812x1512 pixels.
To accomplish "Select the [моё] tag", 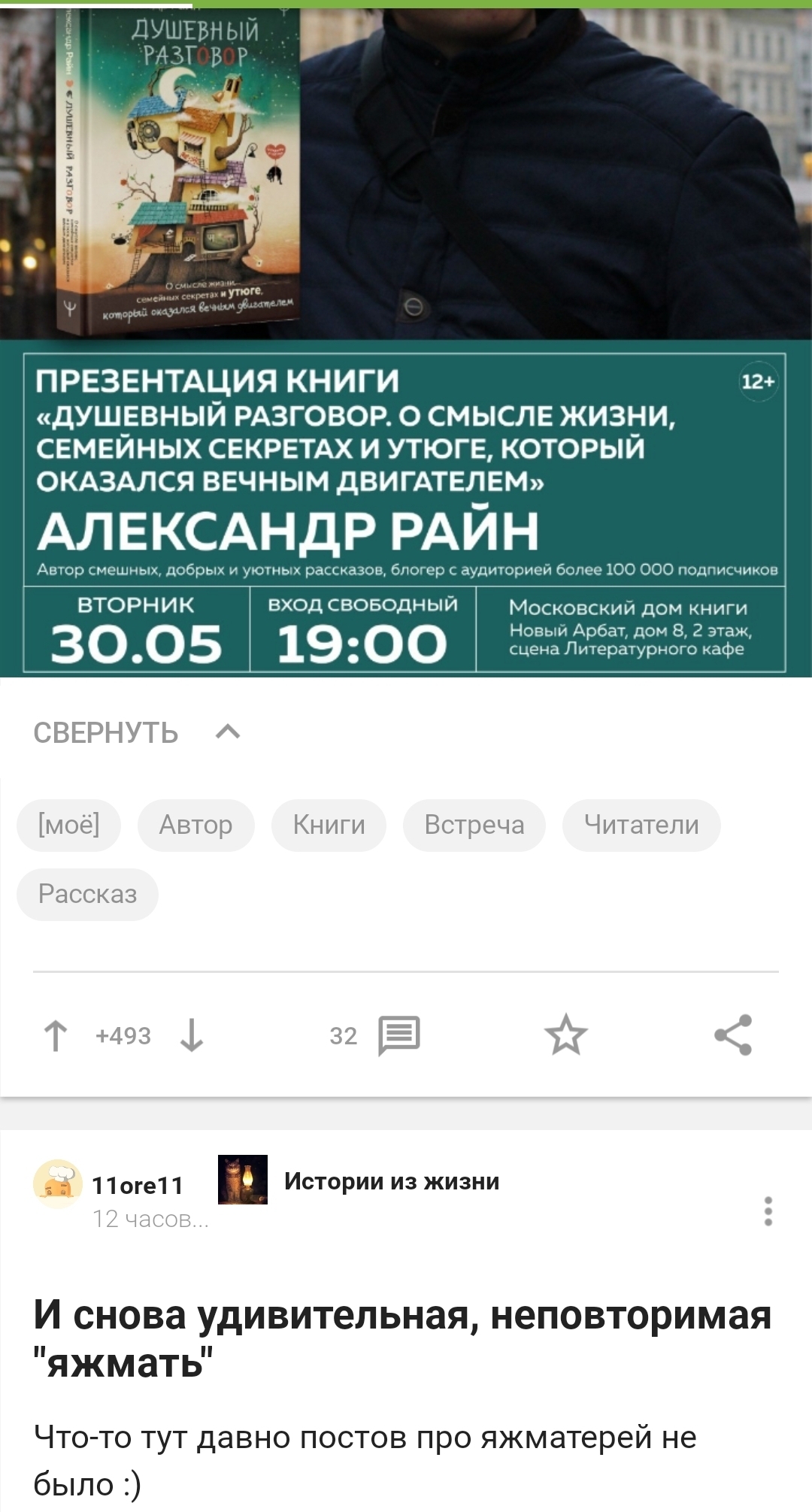I will [68, 825].
